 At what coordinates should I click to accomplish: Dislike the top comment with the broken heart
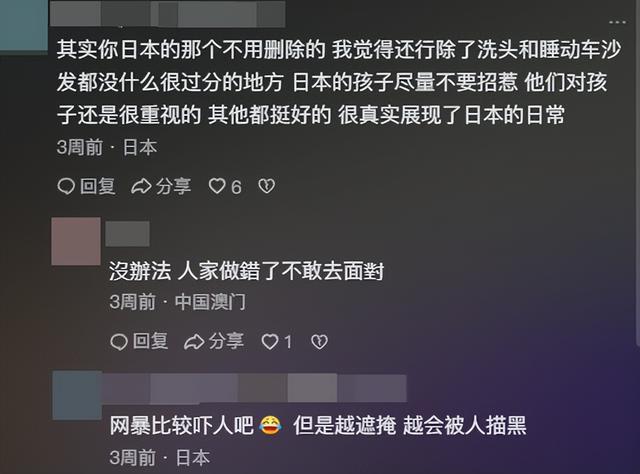coord(267,186)
